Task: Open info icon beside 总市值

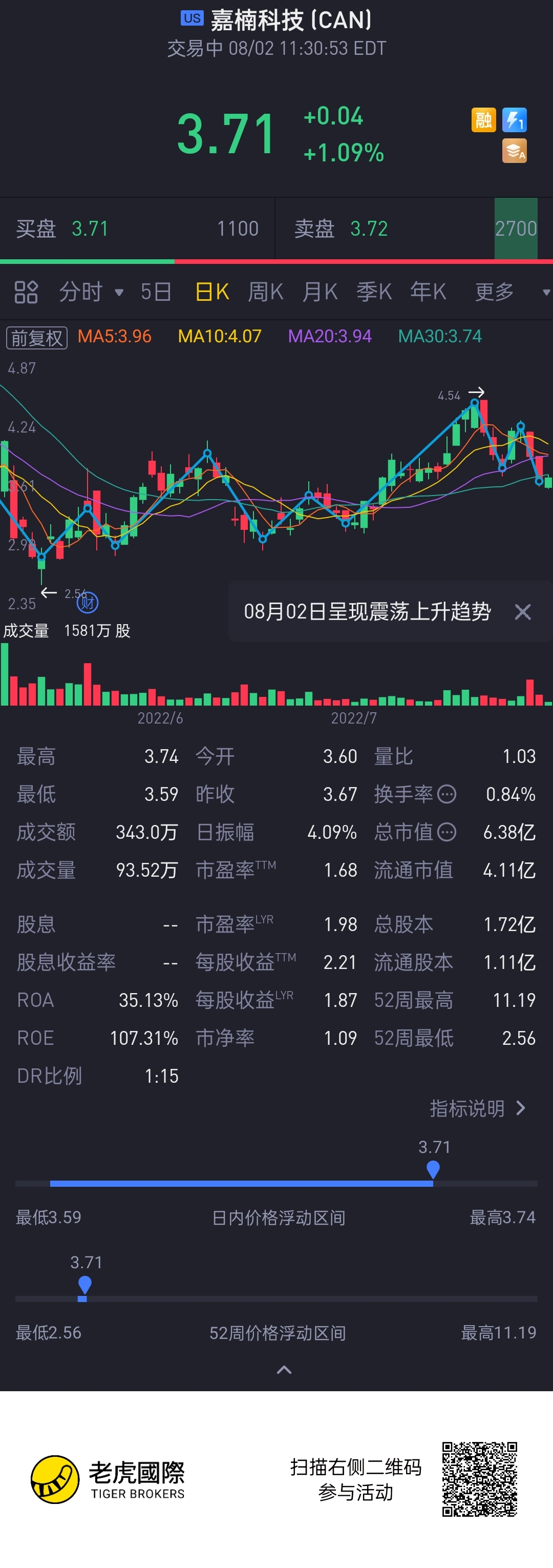Action: click(447, 832)
